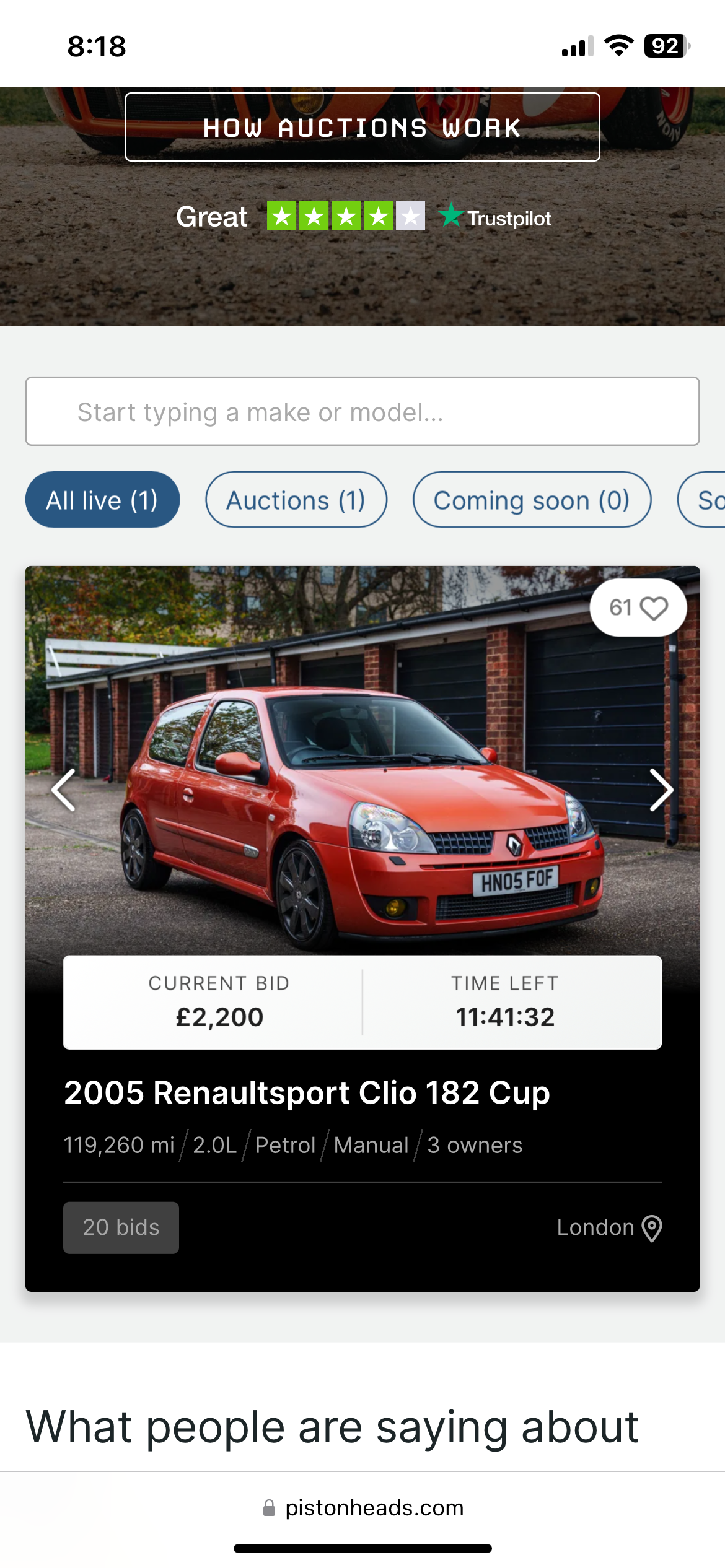Show the next photo of the Clio

[x=661, y=790]
